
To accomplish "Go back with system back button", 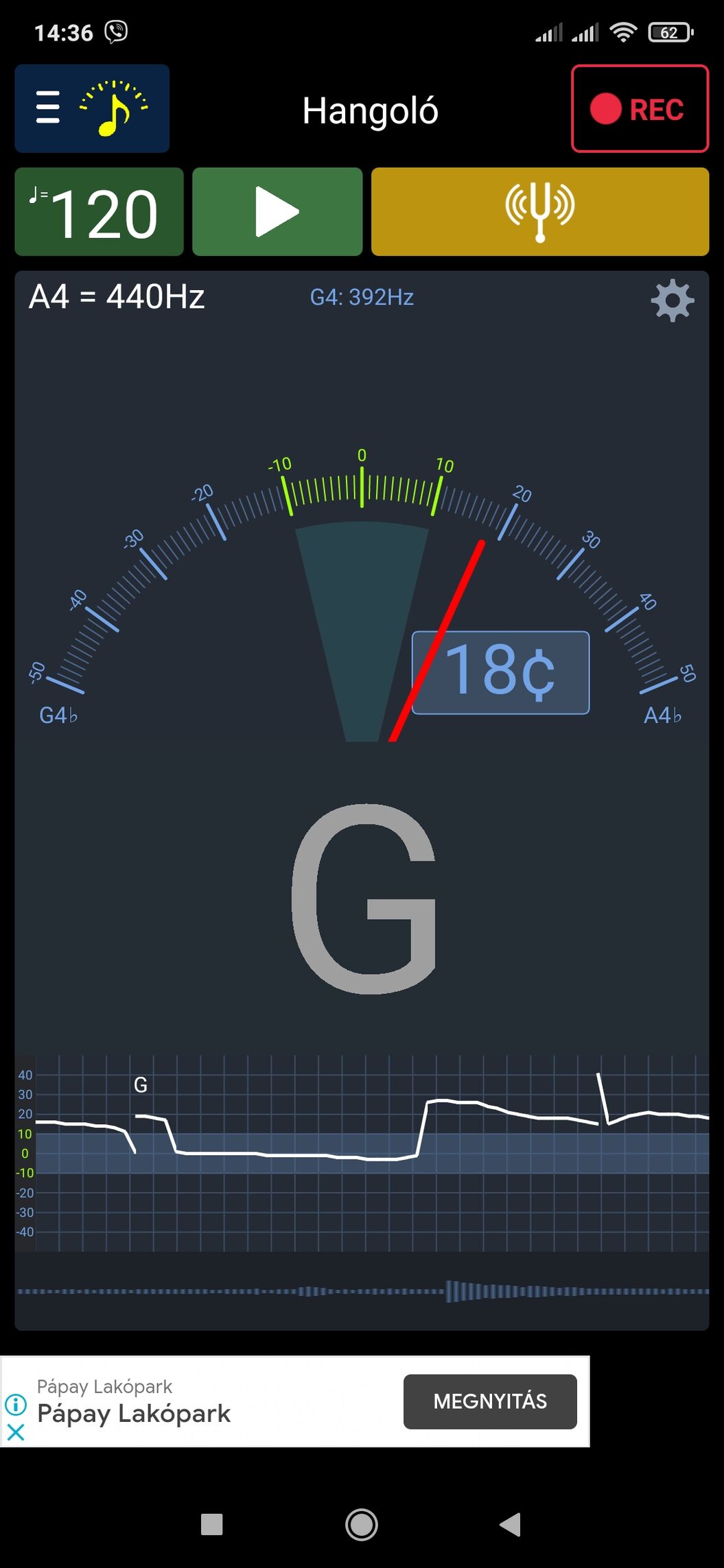I will [510, 1525].
